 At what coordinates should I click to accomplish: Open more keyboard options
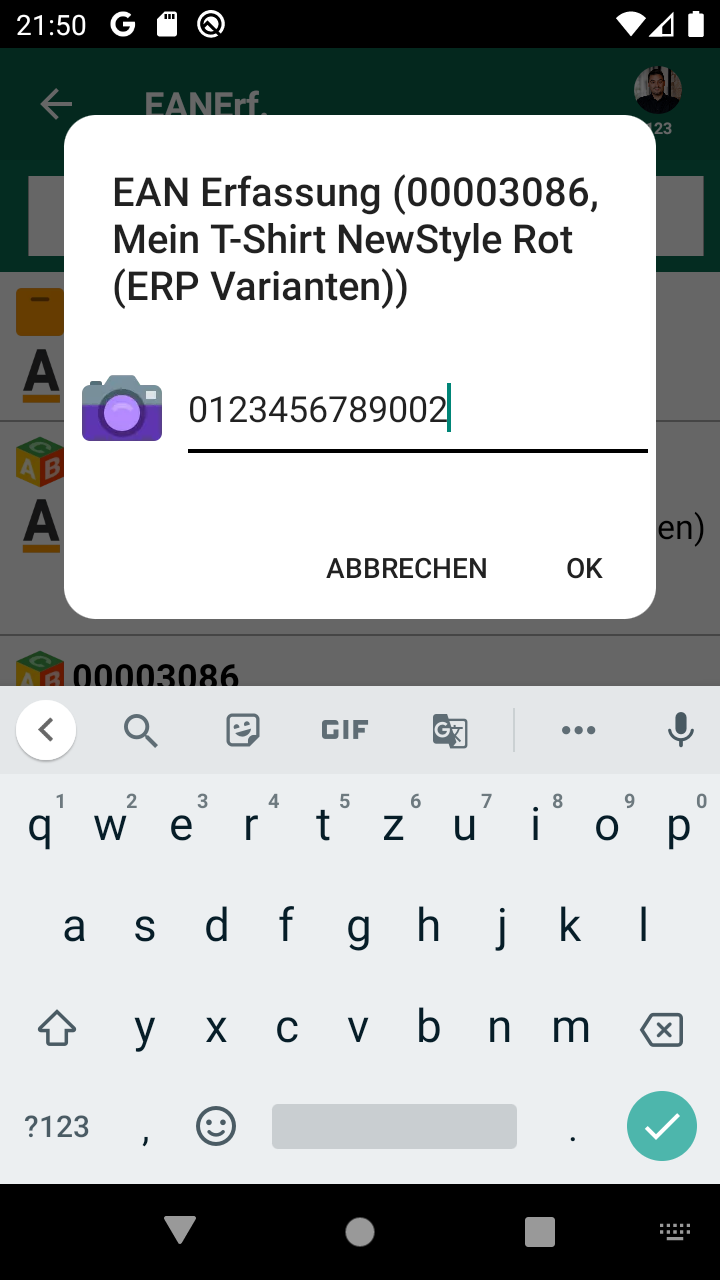[578, 731]
